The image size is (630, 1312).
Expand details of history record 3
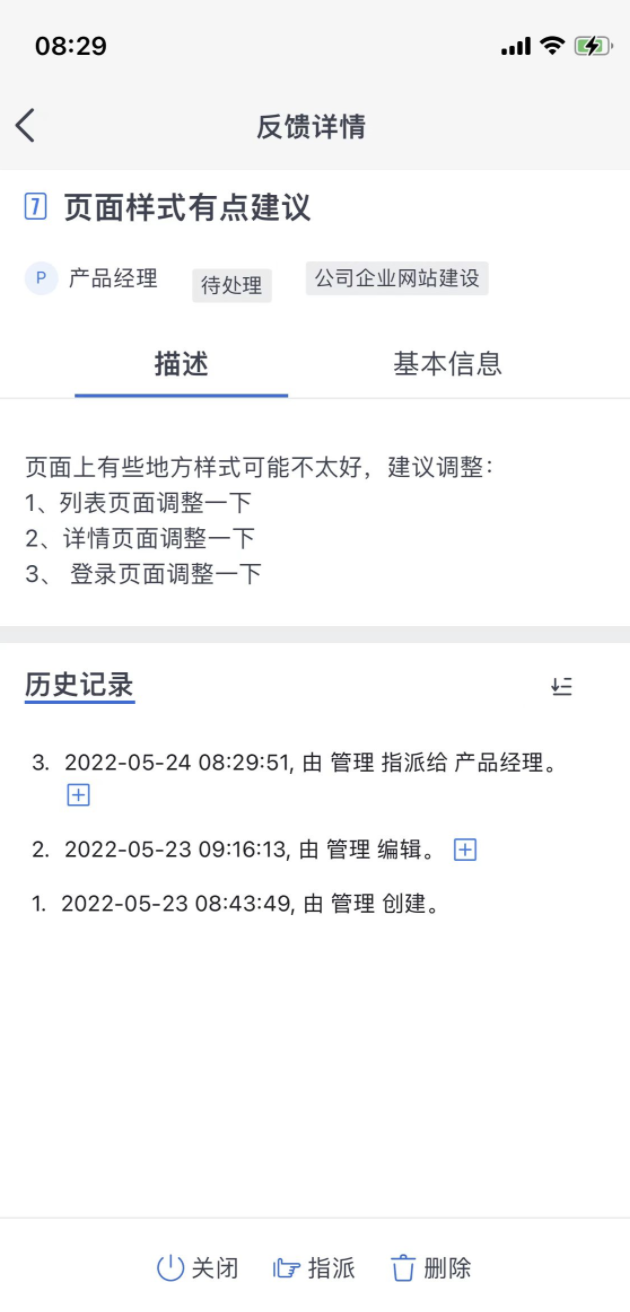click(x=78, y=795)
